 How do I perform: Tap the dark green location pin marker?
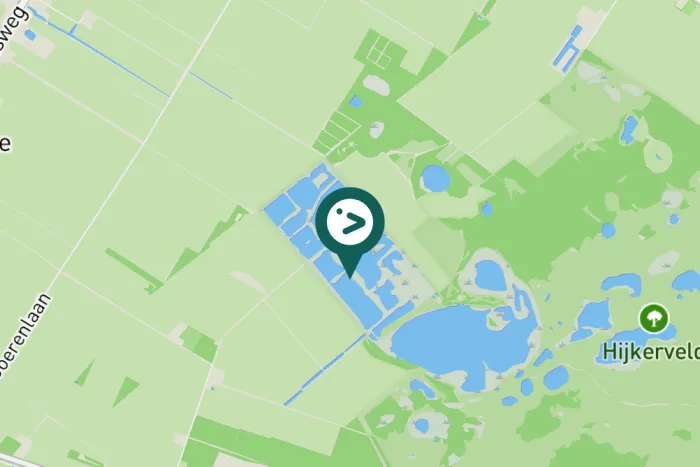[350, 224]
